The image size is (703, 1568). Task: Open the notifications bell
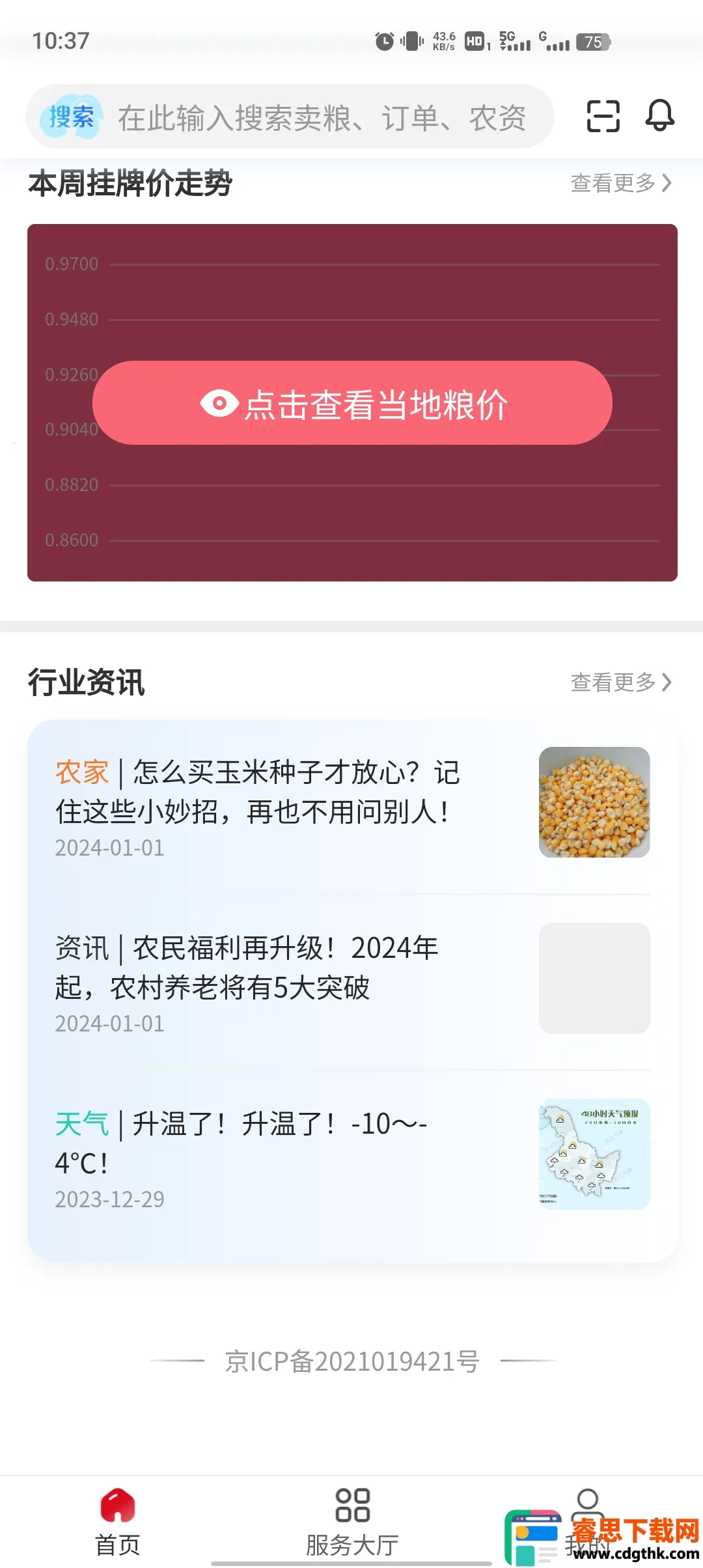659,116
